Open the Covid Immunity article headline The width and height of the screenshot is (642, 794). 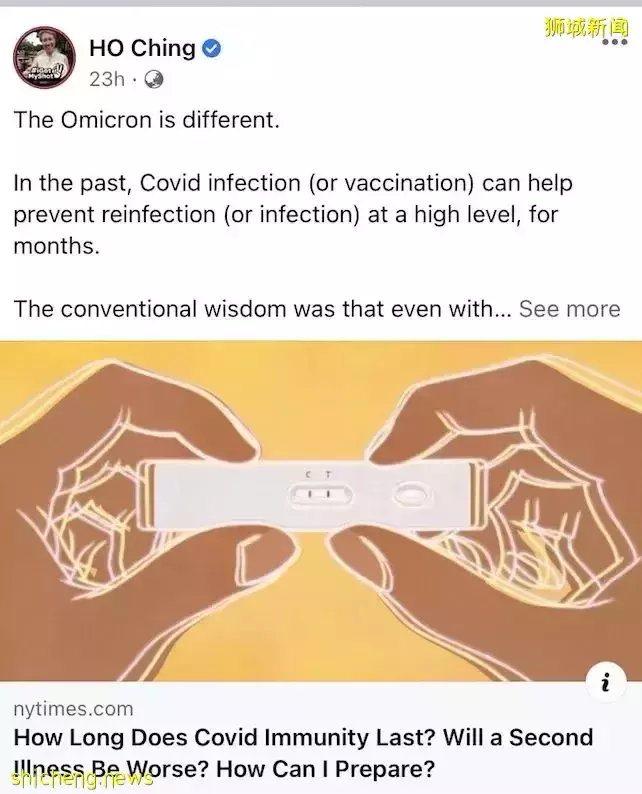tap(303, 752)
